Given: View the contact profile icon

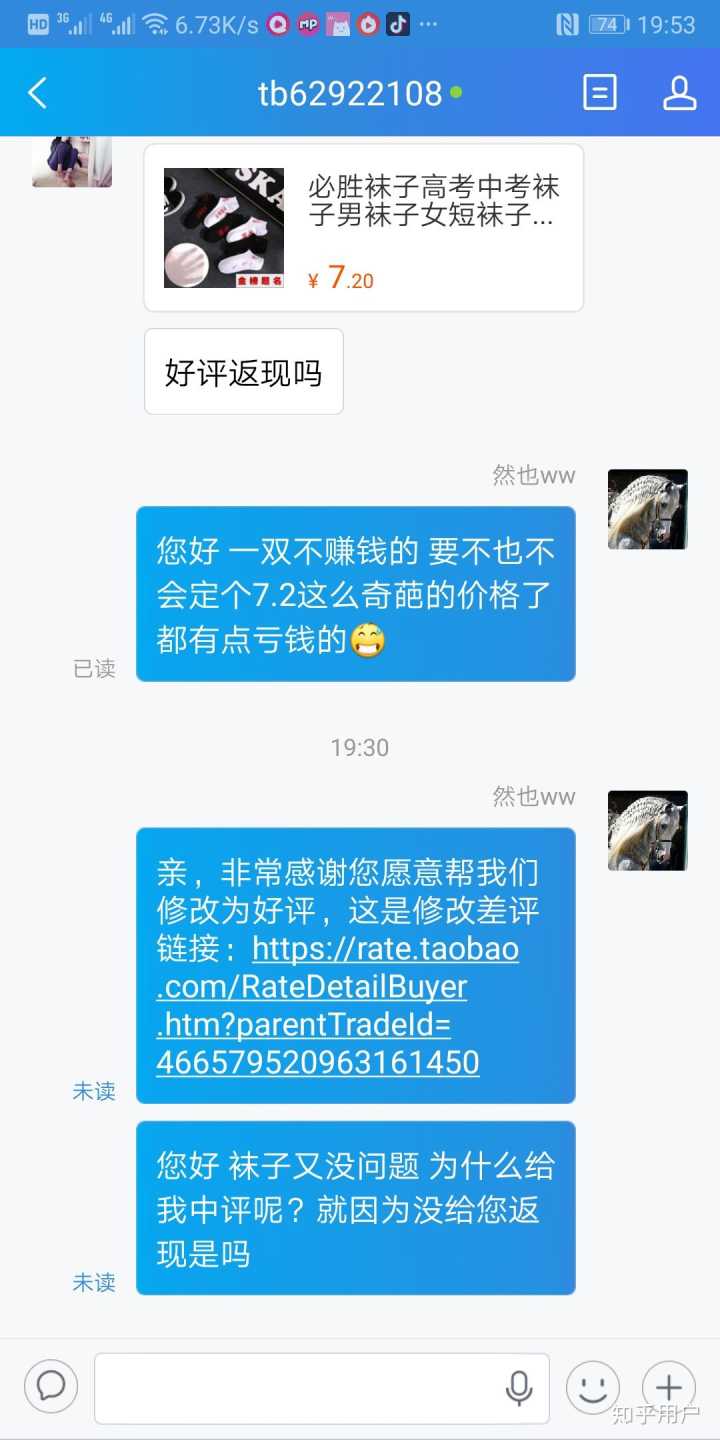Looking at the screenshot, I should pos(680,94).
